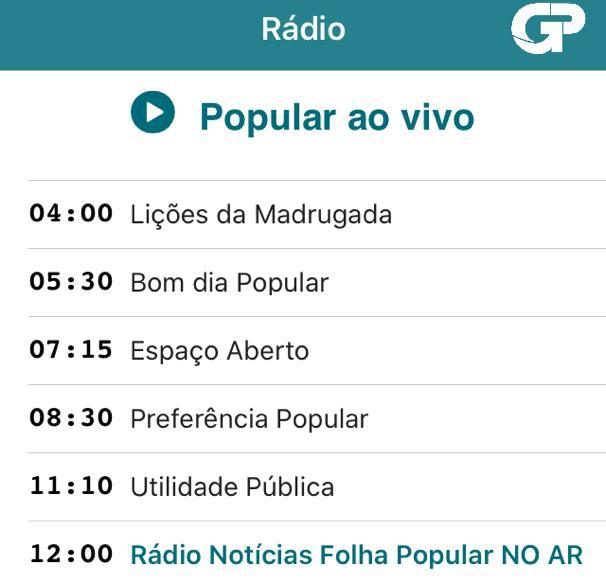Choose the Preferência Popular program
606x580 pixels.
pos(249,419)
